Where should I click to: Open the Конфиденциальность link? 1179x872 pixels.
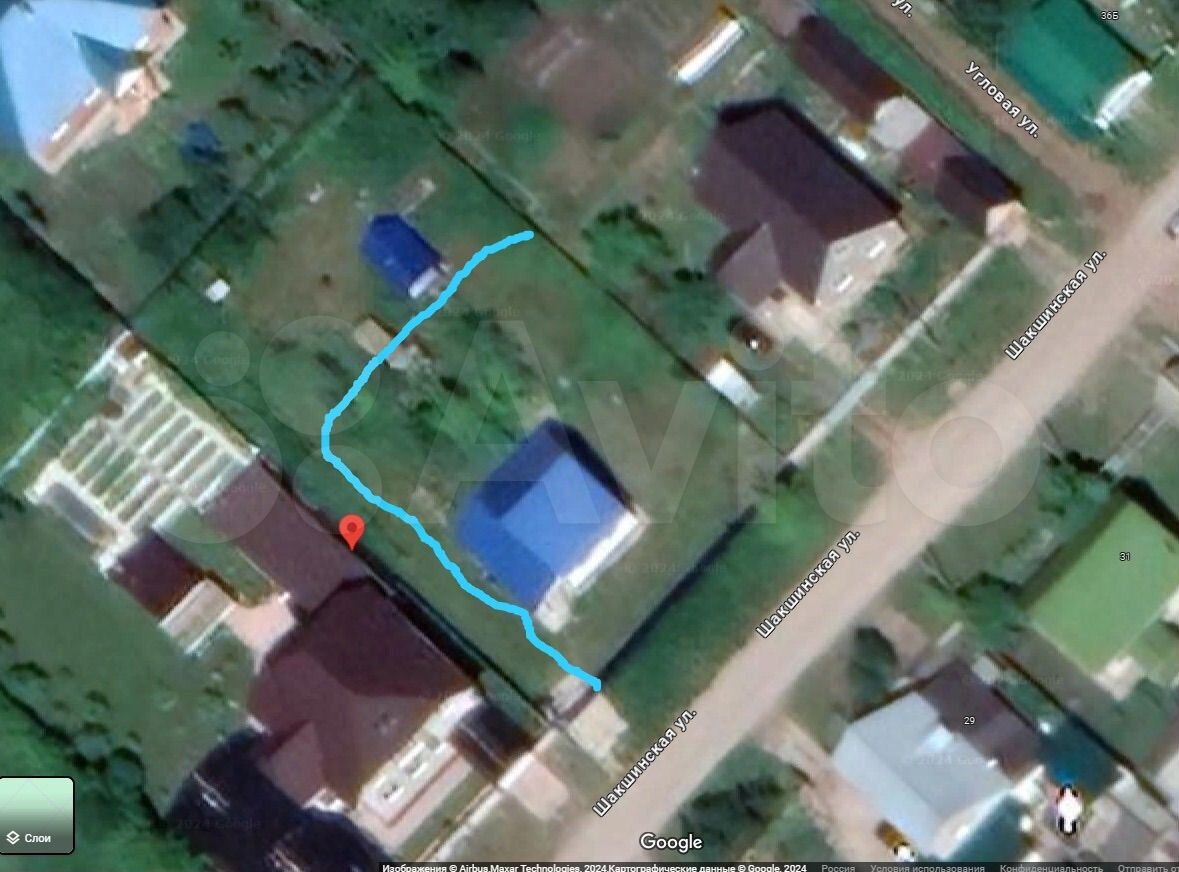pos(1051,867)
